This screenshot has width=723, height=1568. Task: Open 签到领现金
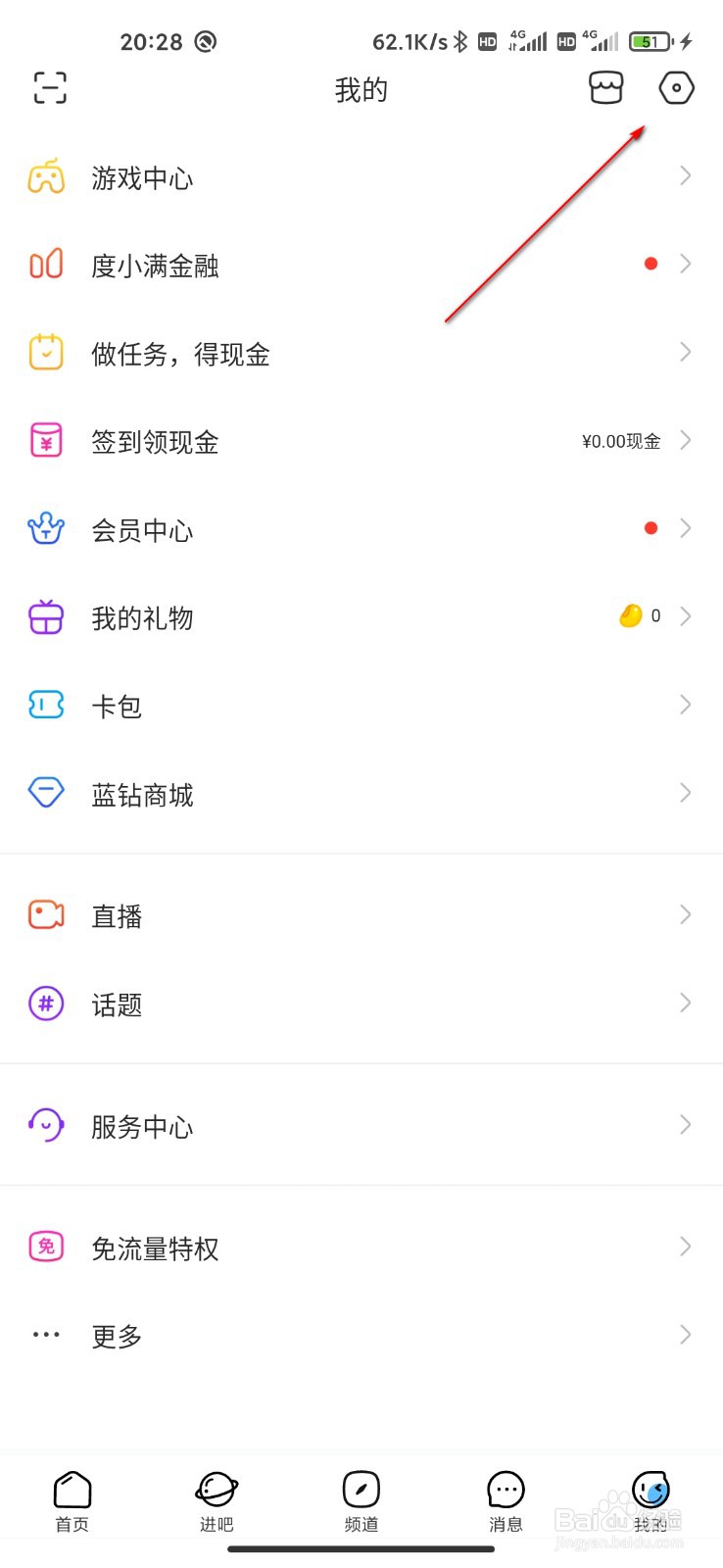[x=361, y=442]
